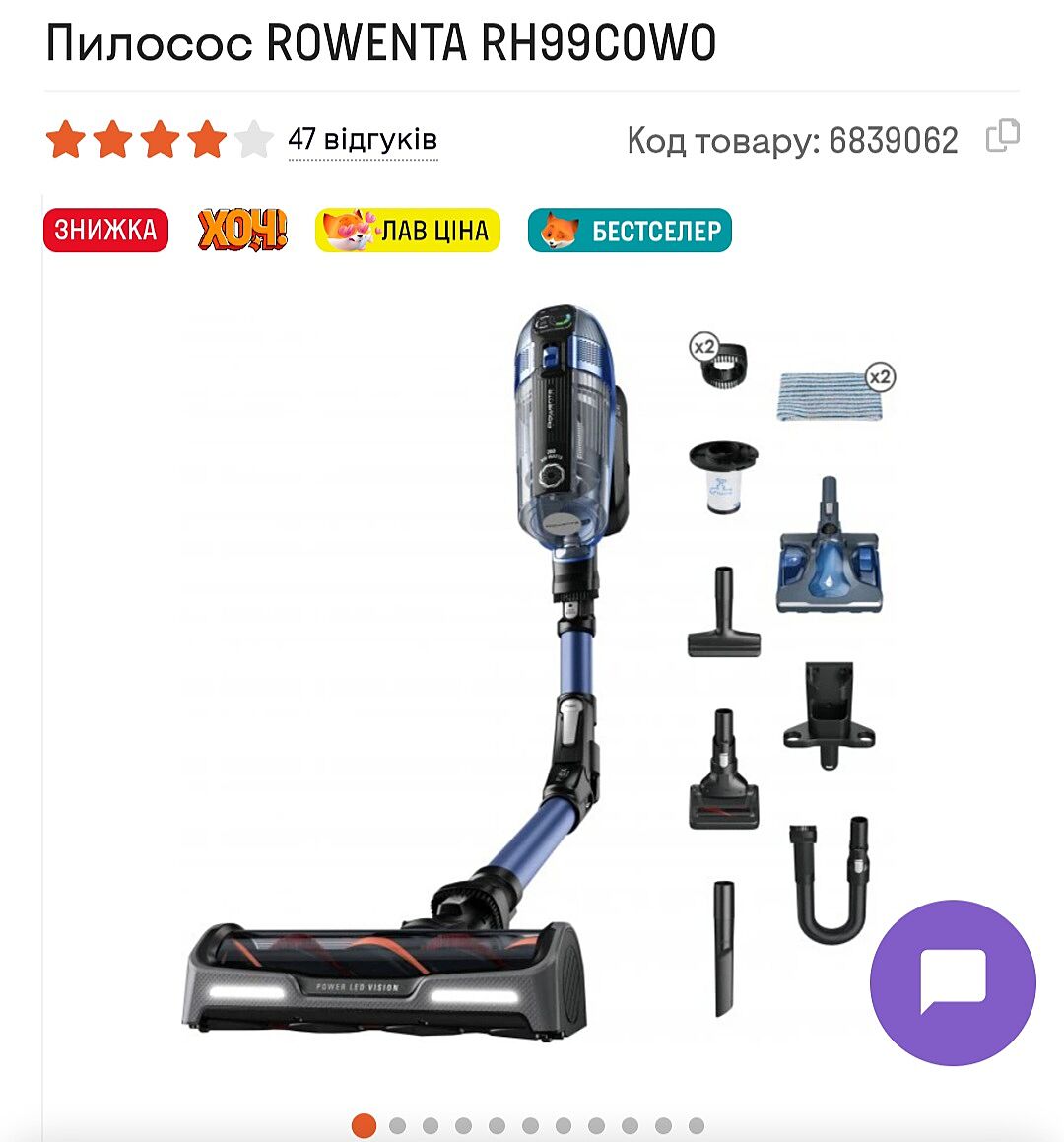Tap the ЛАВ ЦІНА badge

tap(408, 231)
